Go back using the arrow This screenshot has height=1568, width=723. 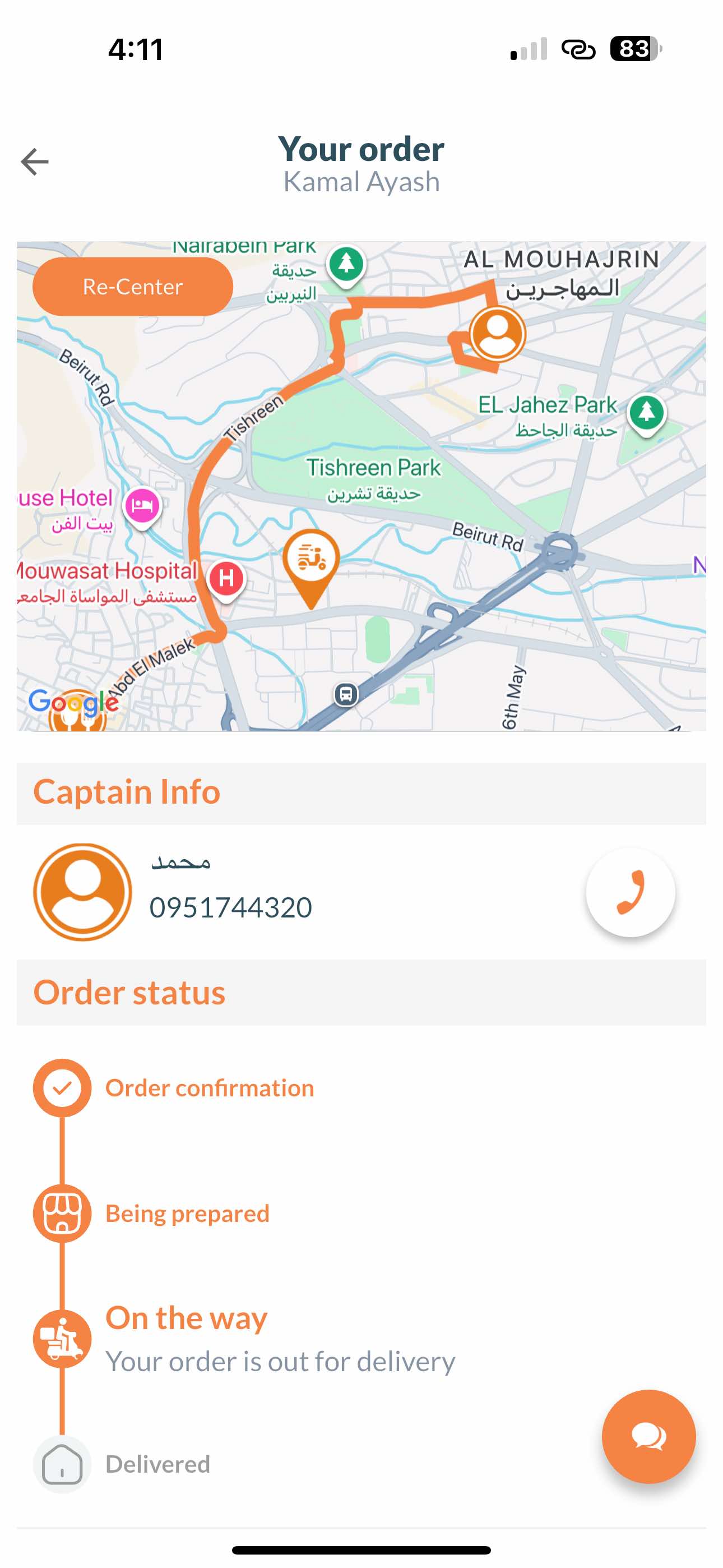pos(35,162)
